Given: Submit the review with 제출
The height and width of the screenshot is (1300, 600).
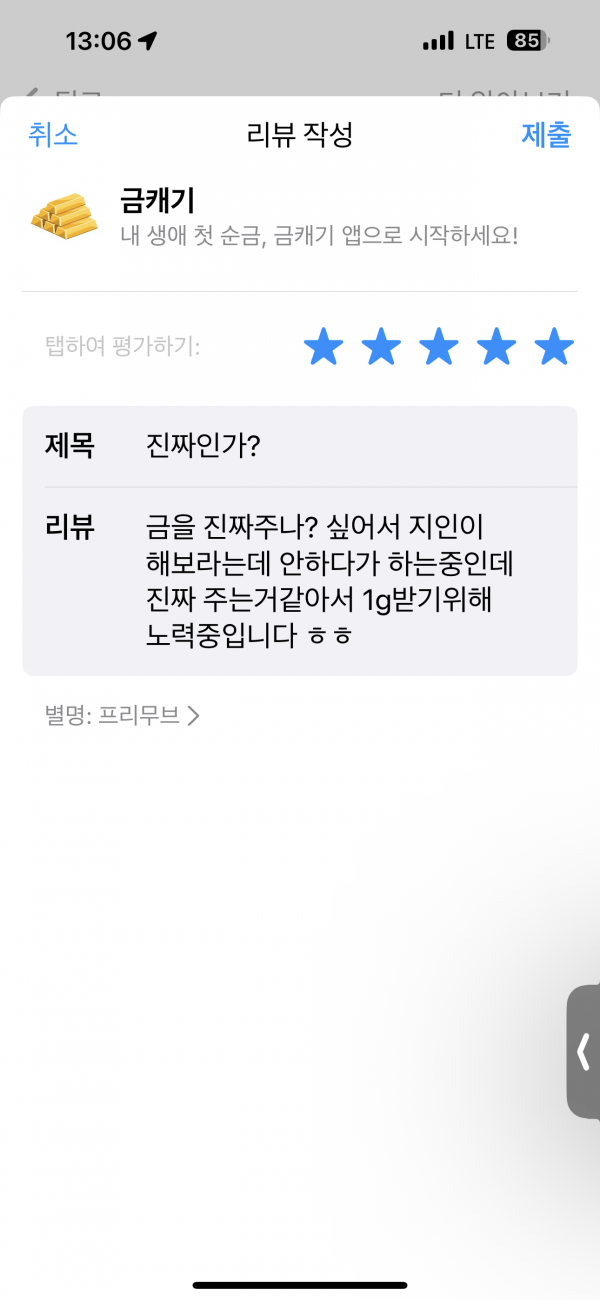Looking at the screenshot, I should 546,135.
